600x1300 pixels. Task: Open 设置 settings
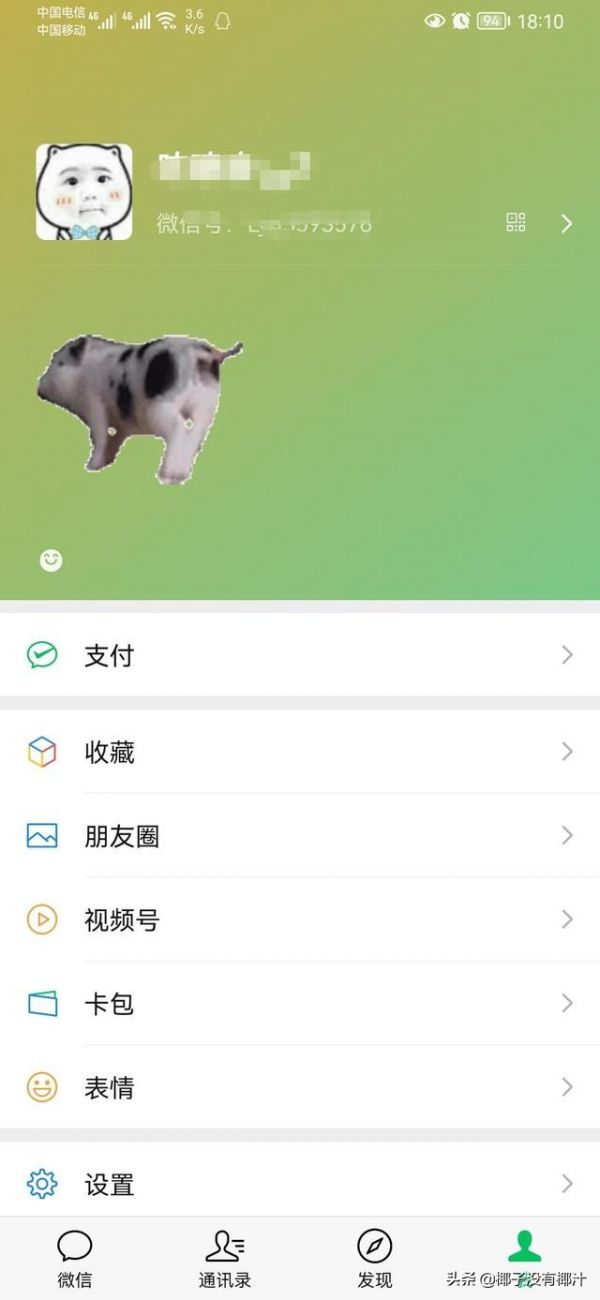(300, 1184)
